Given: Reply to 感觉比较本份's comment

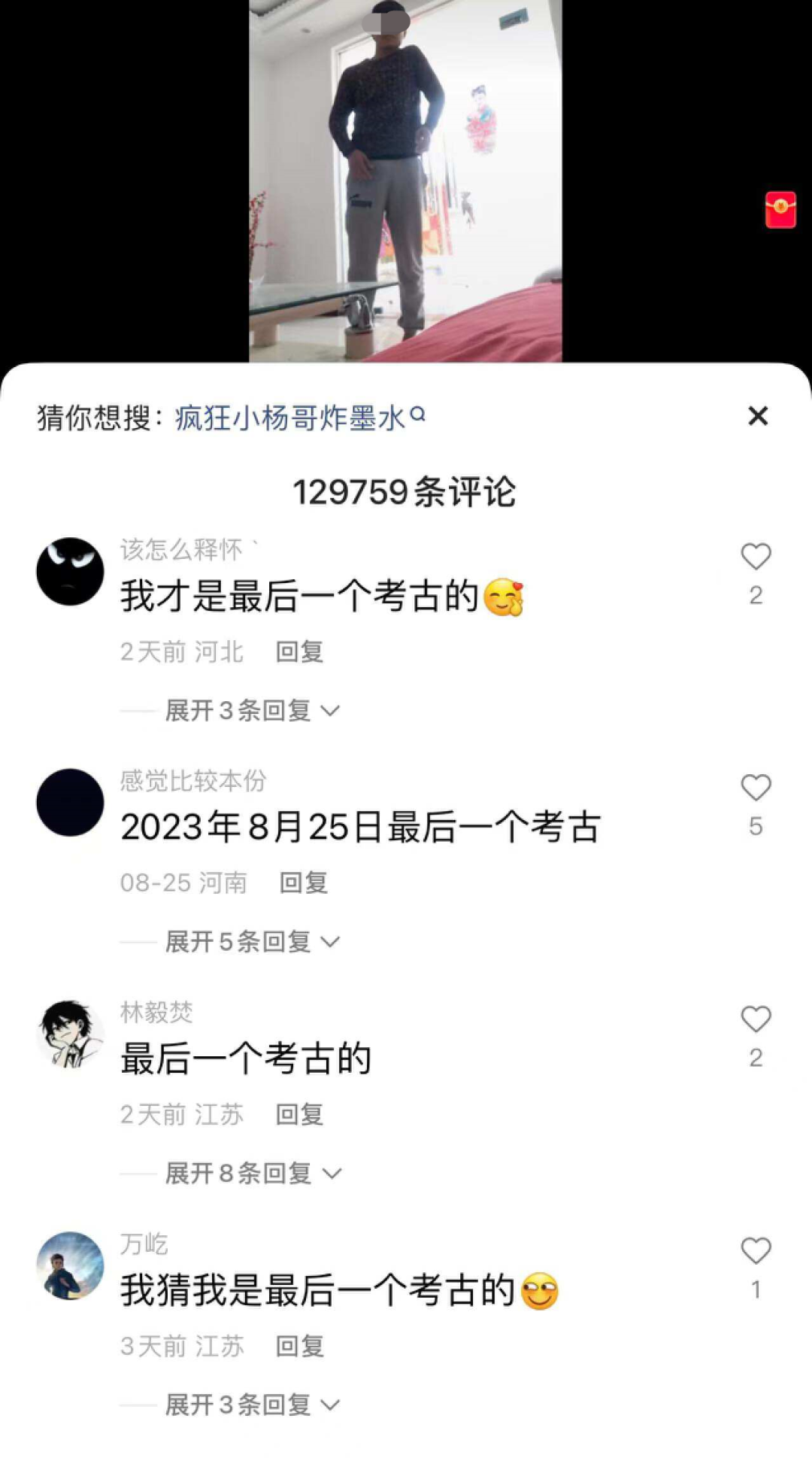Looking at the screenshot, I should pyautogui.click(x=303, y=882).
